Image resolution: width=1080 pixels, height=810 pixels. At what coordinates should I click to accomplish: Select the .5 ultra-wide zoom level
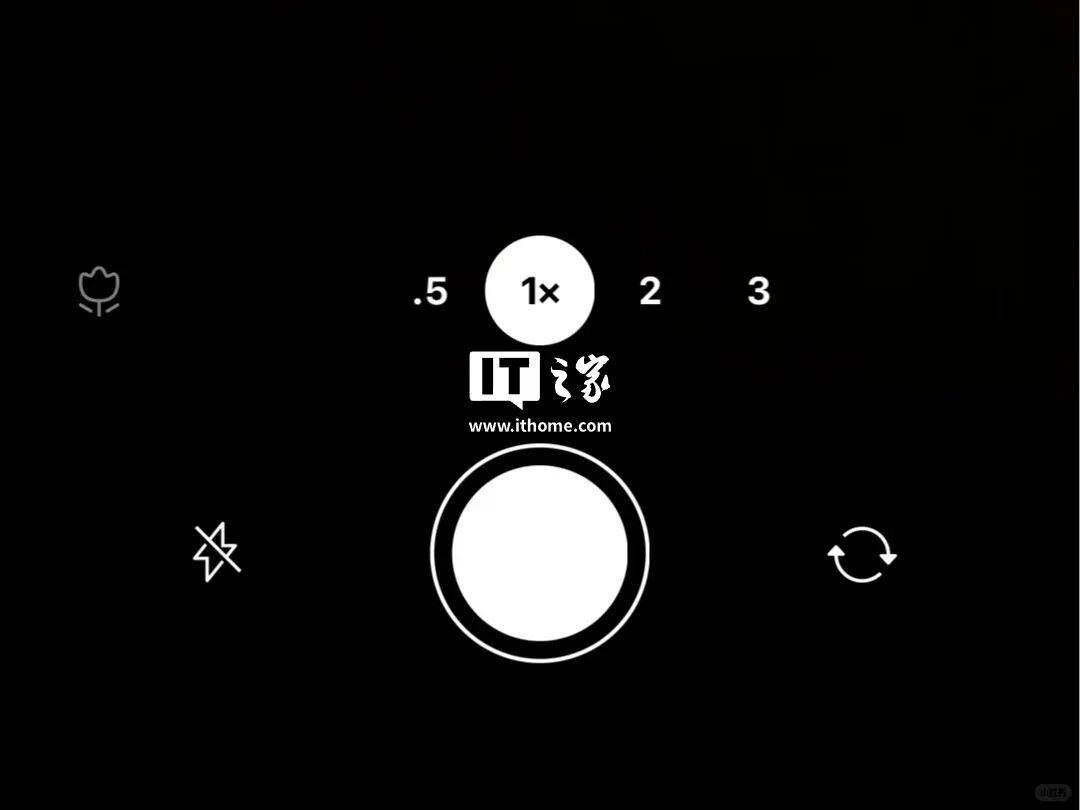430,291
